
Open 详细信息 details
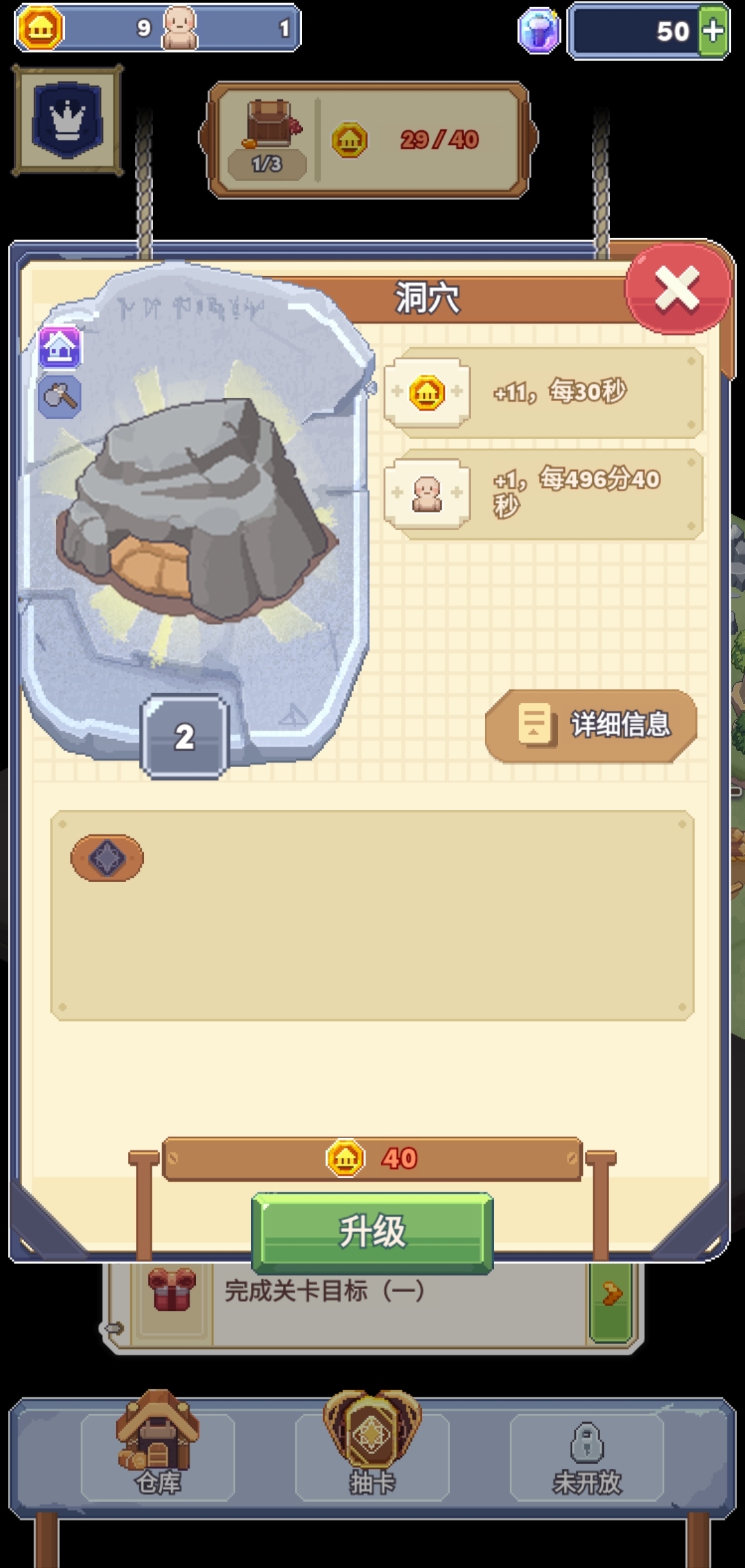tap(592, 725)
